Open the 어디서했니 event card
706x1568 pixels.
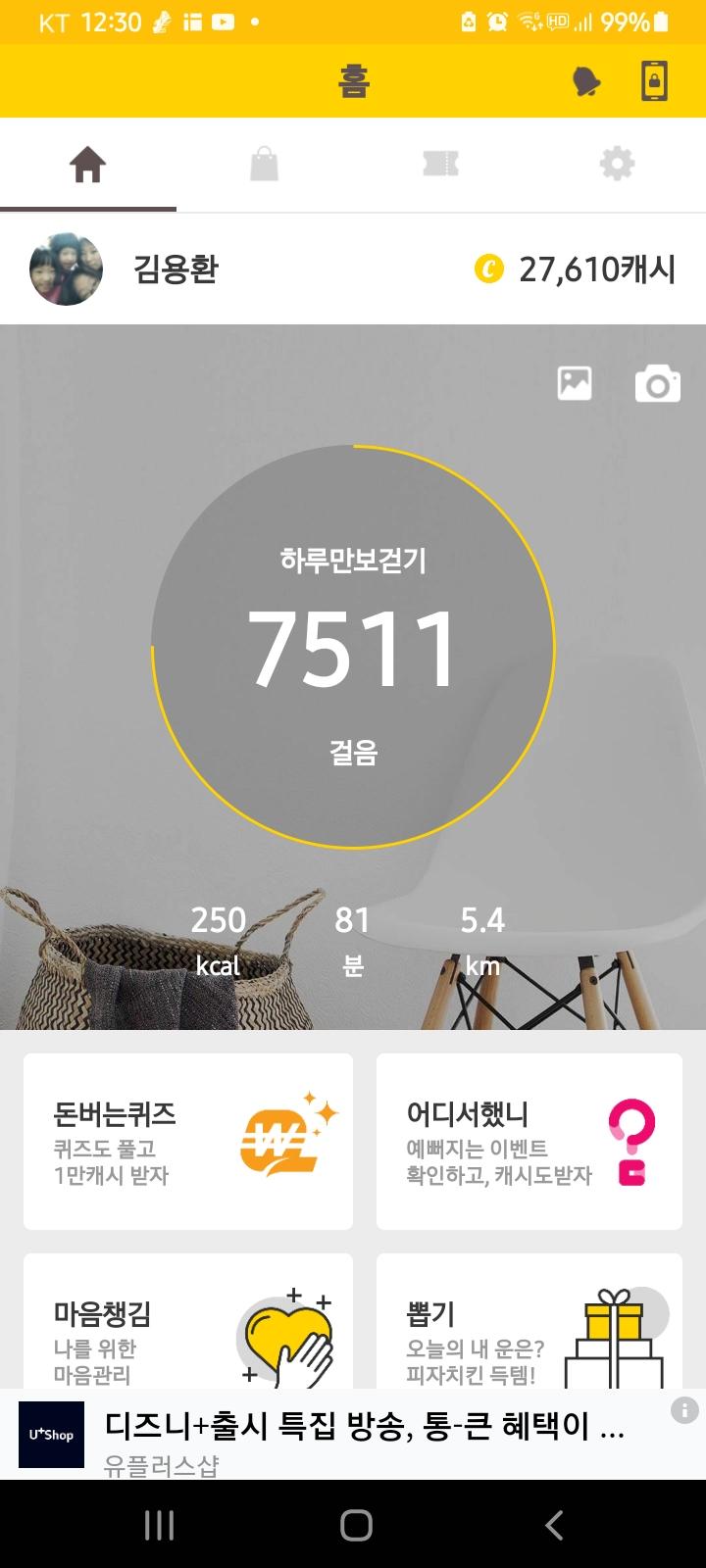pos(529,1142)
